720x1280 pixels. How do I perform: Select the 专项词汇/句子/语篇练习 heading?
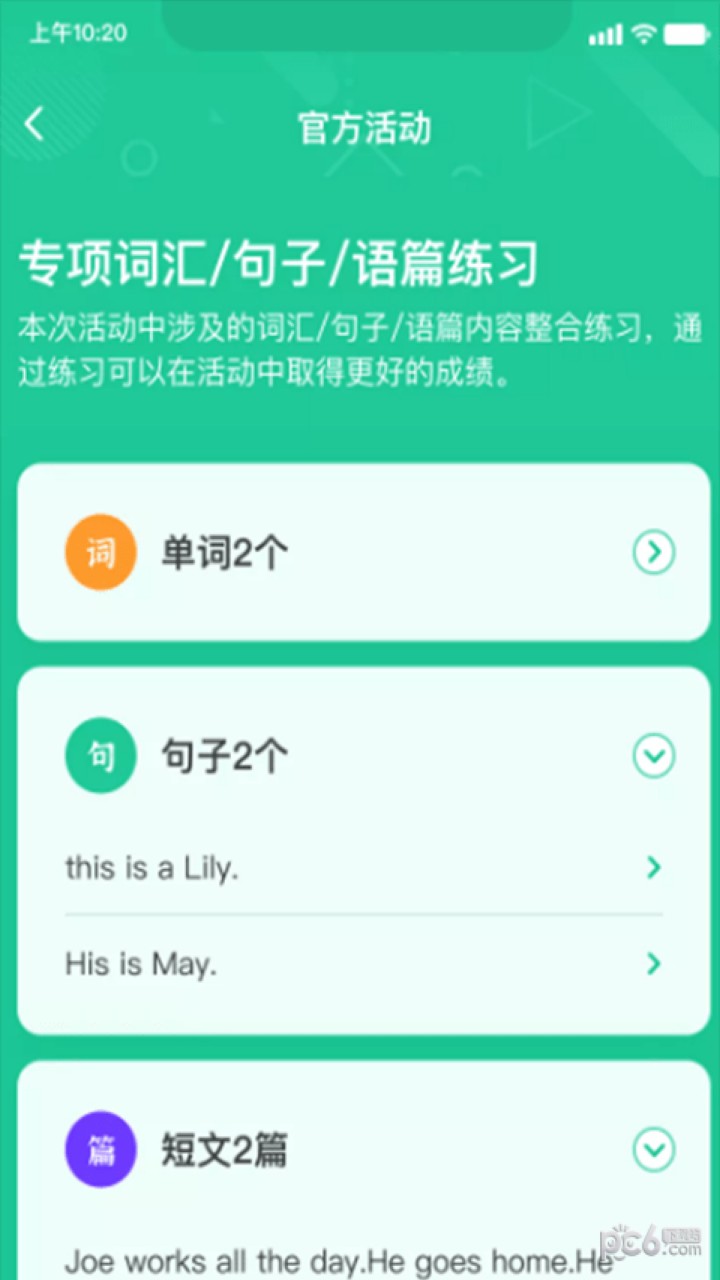click(x=280, y=262)
